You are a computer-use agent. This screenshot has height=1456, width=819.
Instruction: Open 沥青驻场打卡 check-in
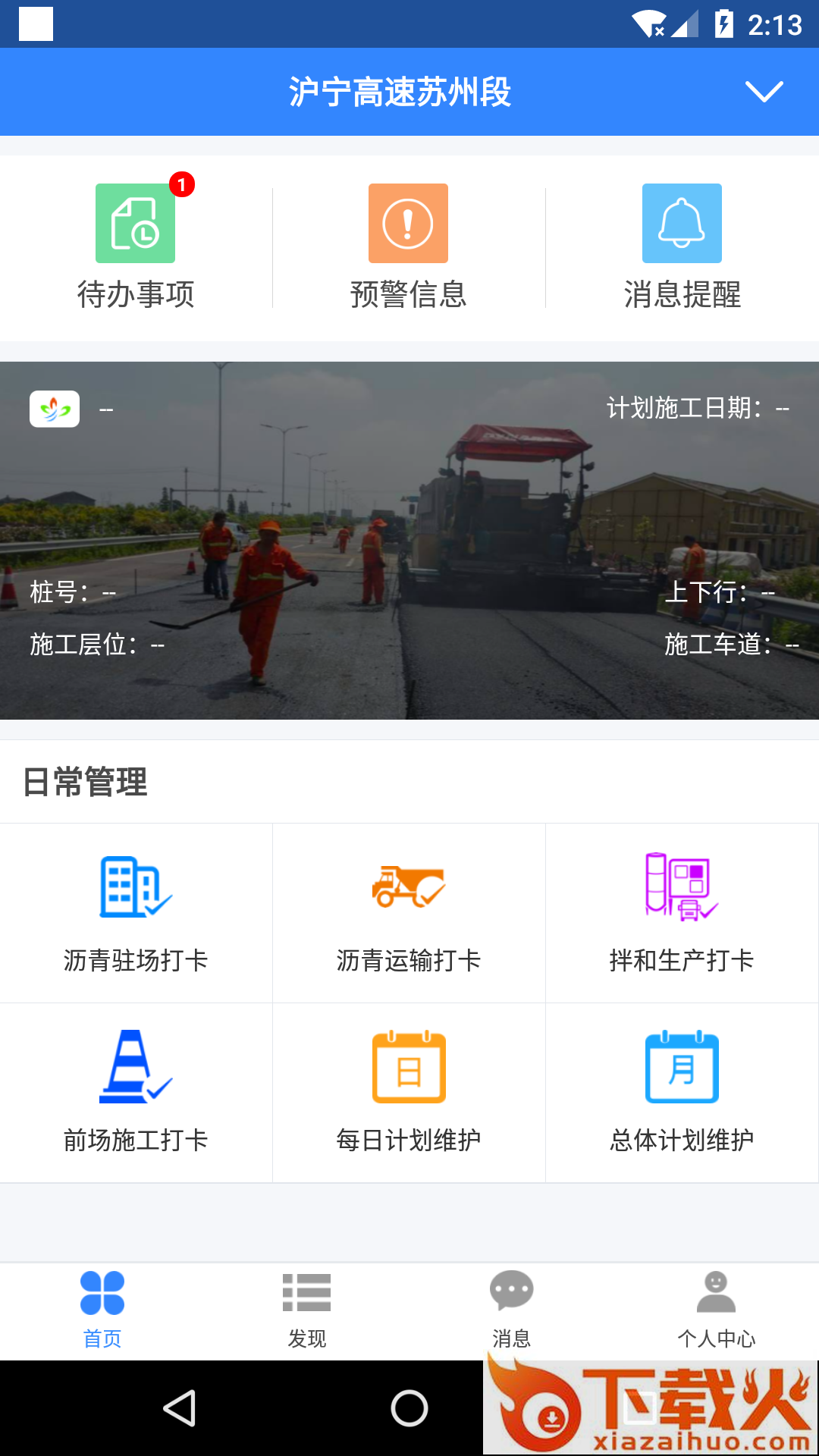[136, 913]
